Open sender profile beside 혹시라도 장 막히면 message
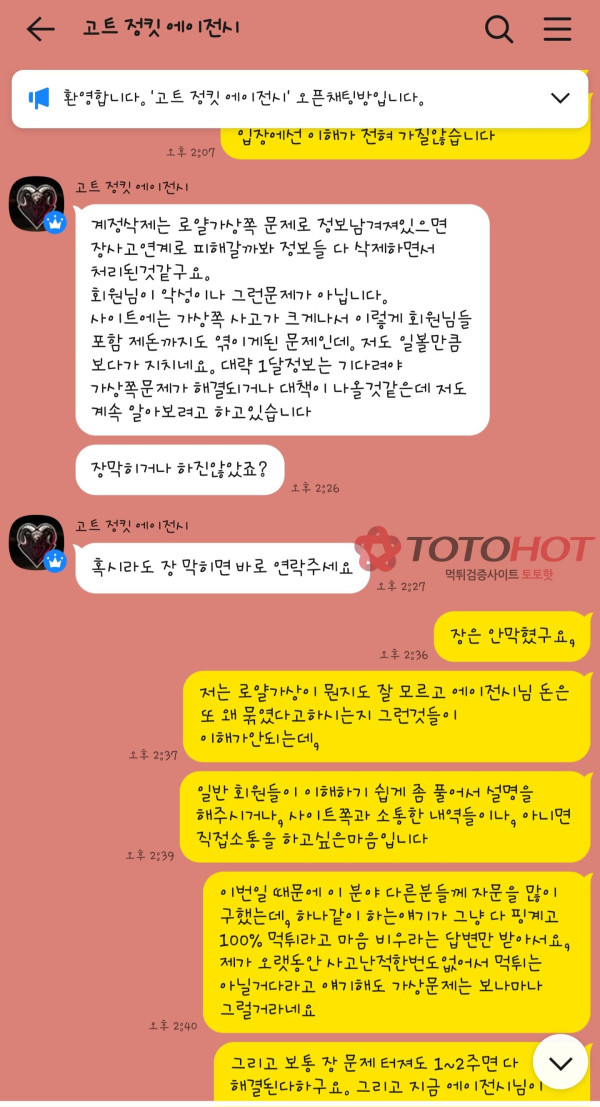Image resolution: width=600 pixels, height=1107 pixels. (37, 542)
